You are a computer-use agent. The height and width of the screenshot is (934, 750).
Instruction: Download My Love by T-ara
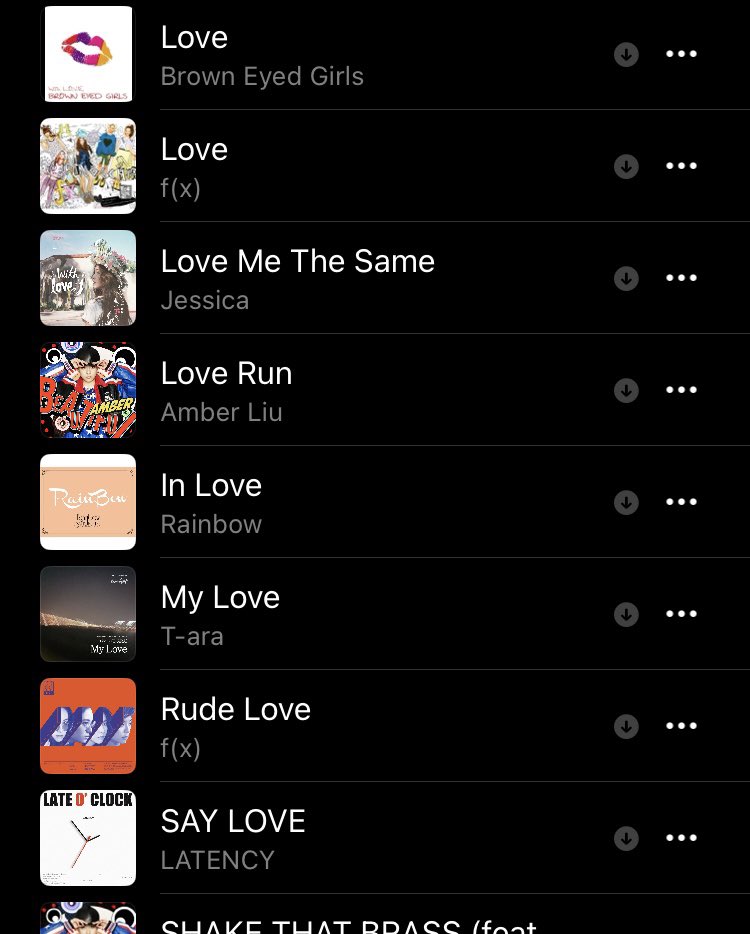point(626,614)
